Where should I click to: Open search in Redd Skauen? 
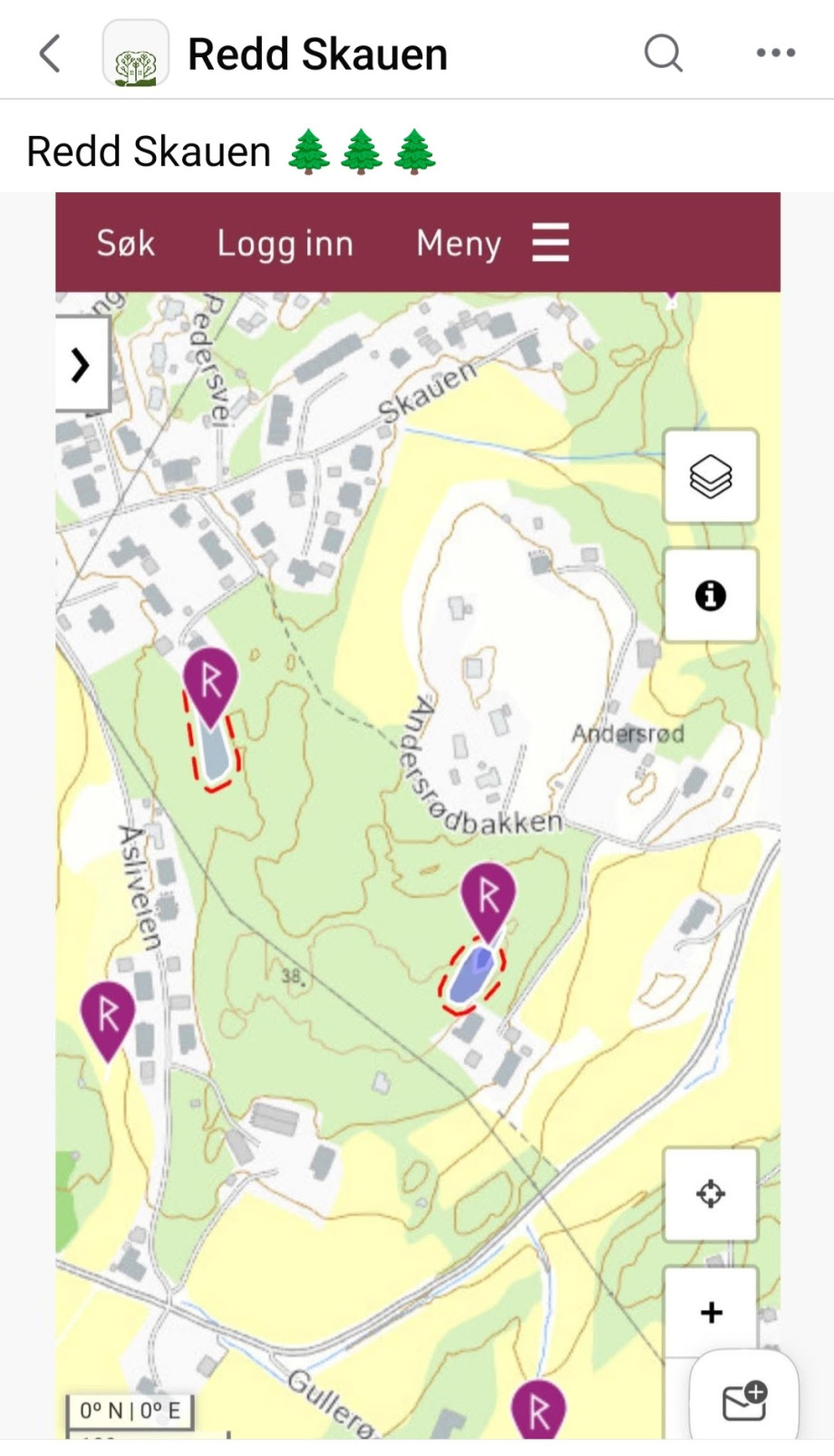tap(663, 53)
